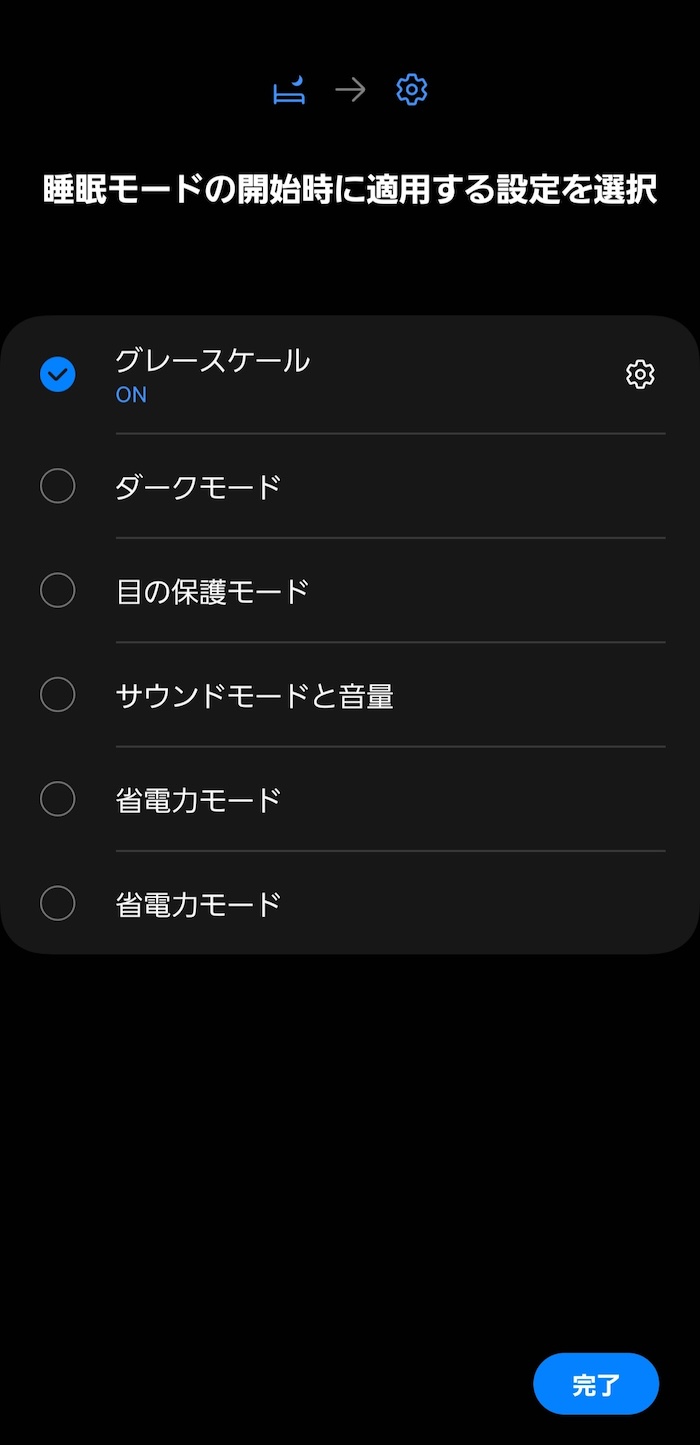Image resolution: width=700 pixels, height=1445 pixels.
Task: Choose サウンドモードと音量
Action: pos(58,695)
